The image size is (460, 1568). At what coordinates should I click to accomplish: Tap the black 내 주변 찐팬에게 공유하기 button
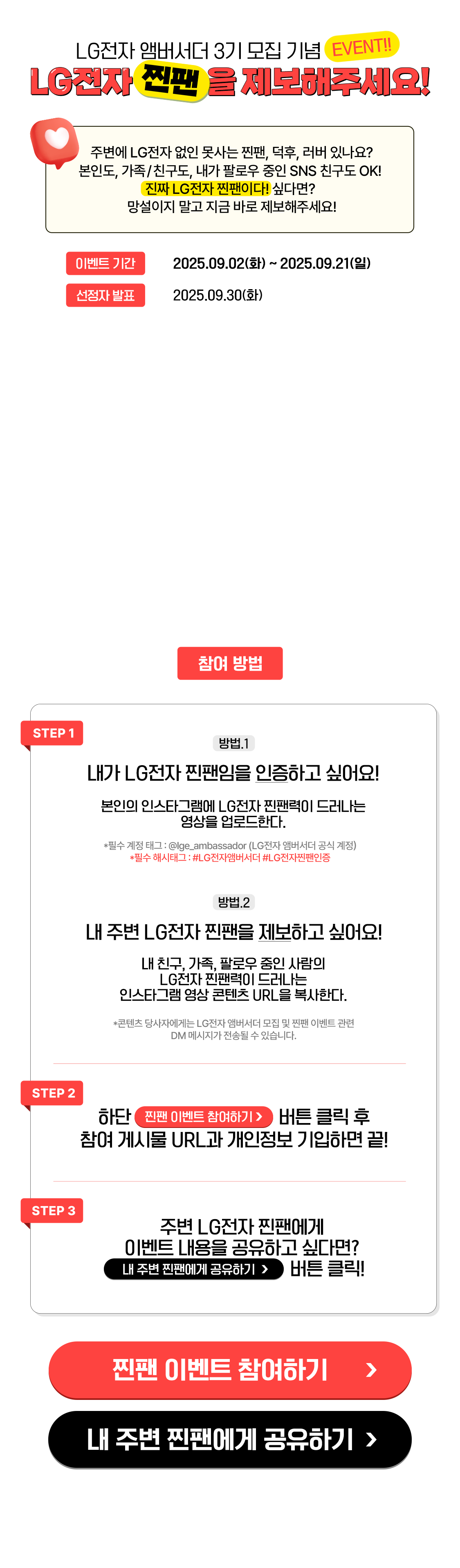point(229,1439)
